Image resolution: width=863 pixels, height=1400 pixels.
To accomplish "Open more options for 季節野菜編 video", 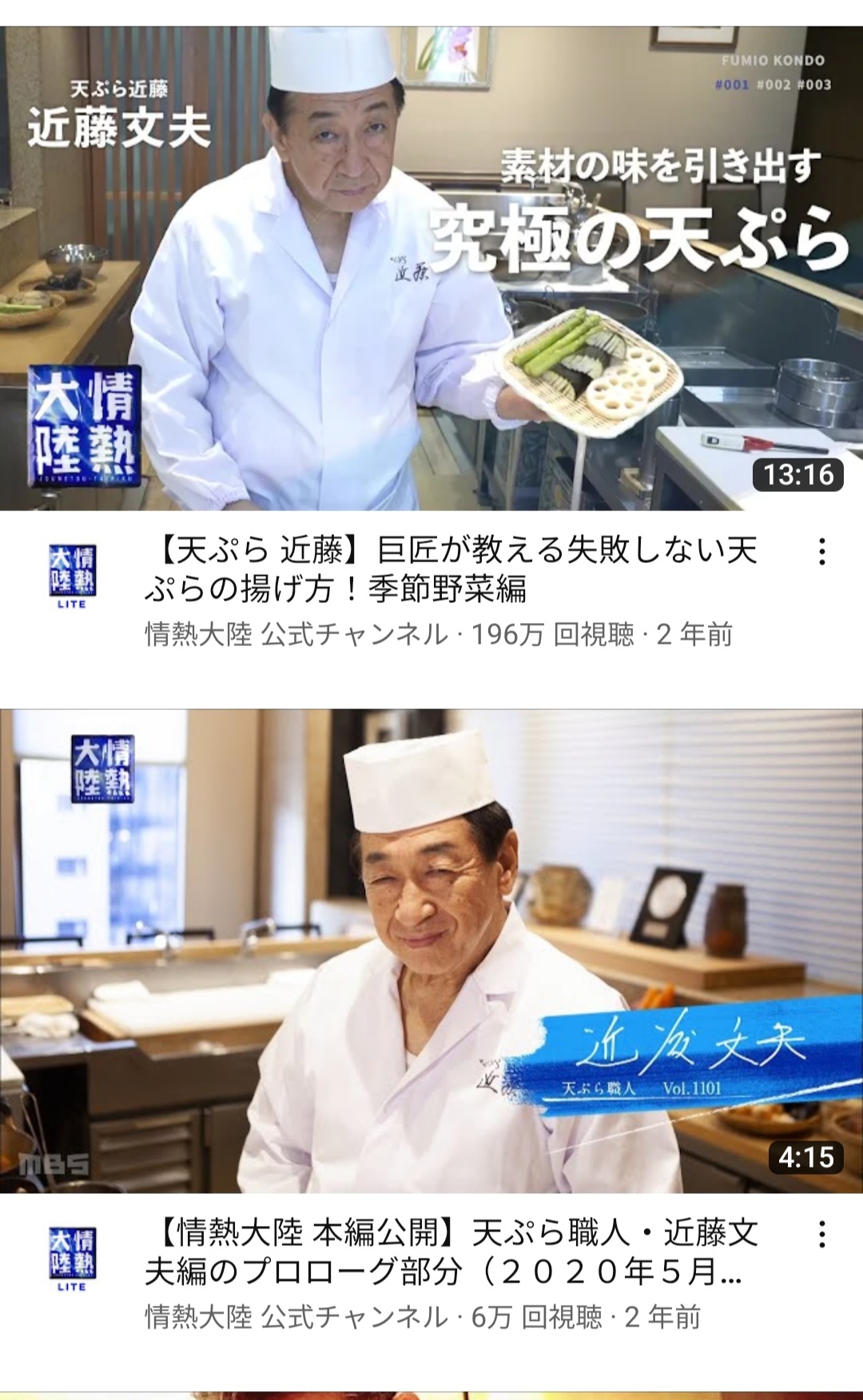I will click(821, 553).
